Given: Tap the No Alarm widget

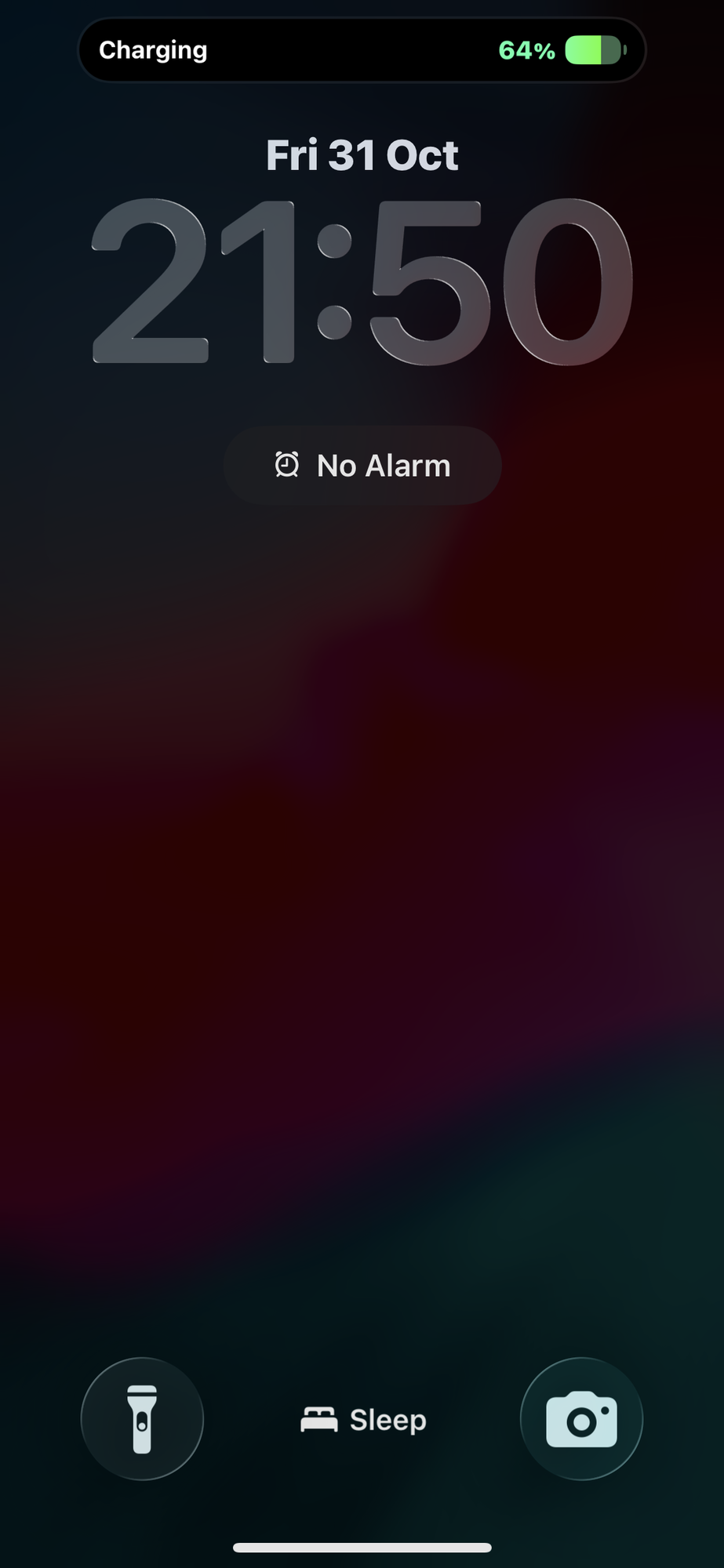Looking at the screenshot, I should 362,466.
